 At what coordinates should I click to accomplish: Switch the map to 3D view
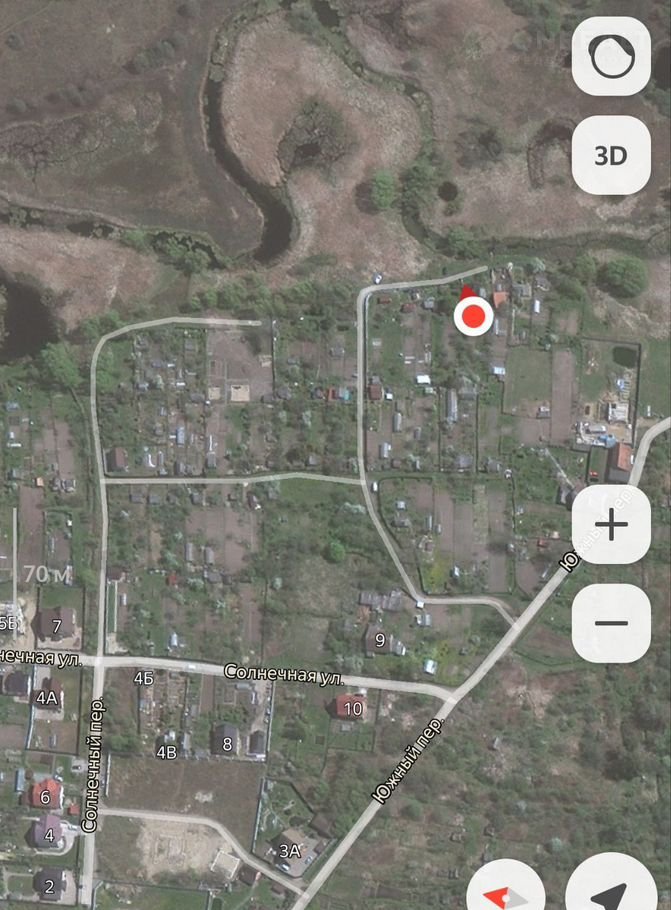[x=610, y=156]
